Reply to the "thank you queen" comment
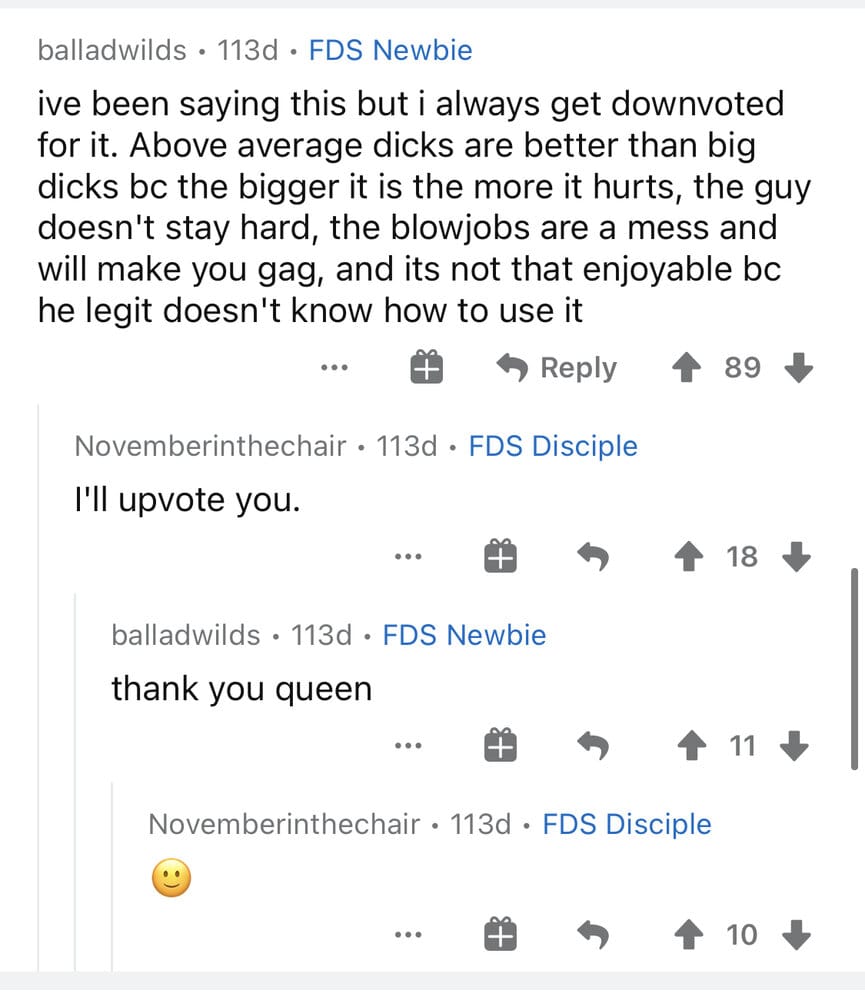 point(594,746)
